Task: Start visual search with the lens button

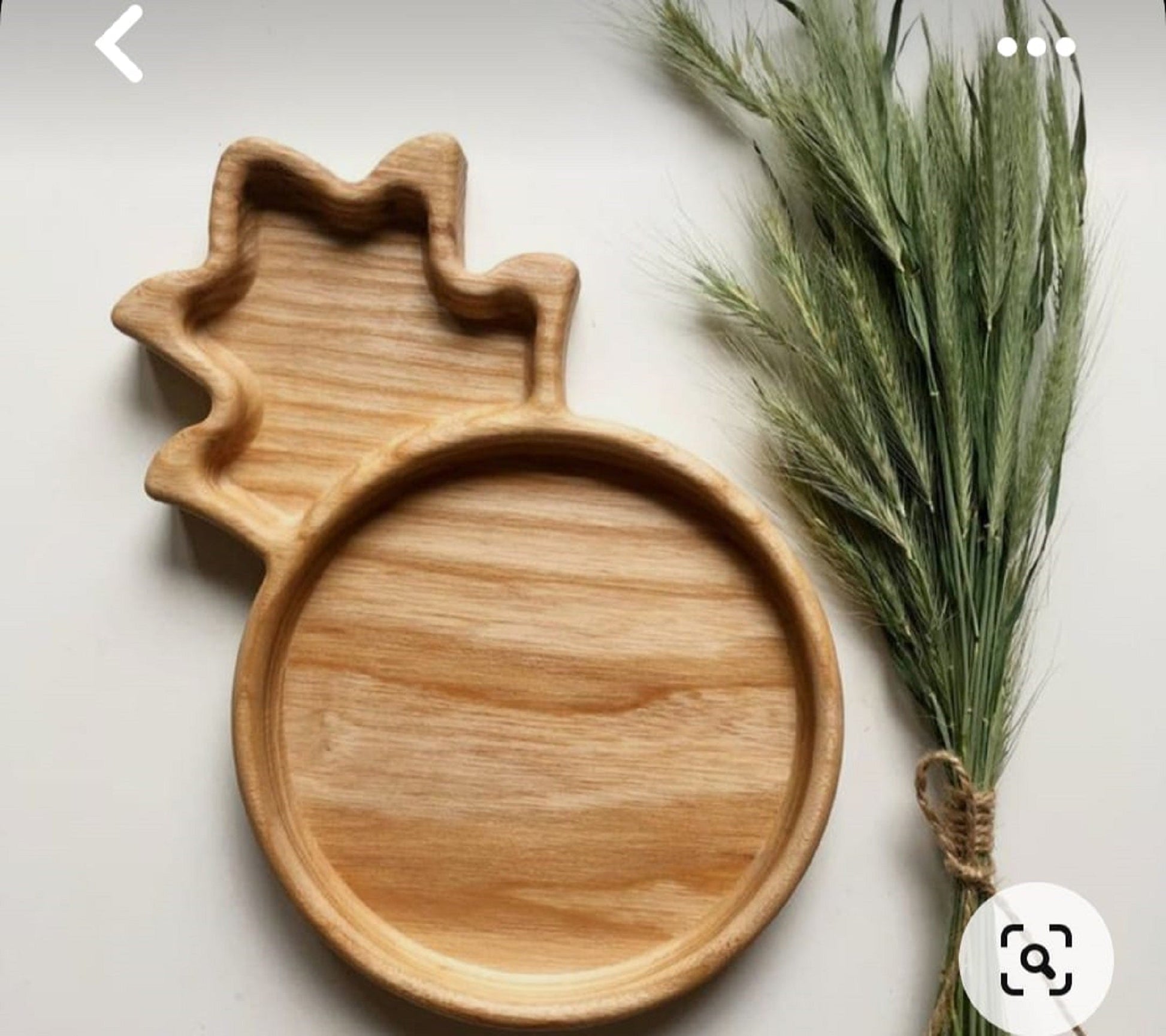Action: pyautogui.click(x=1036, y=959)
